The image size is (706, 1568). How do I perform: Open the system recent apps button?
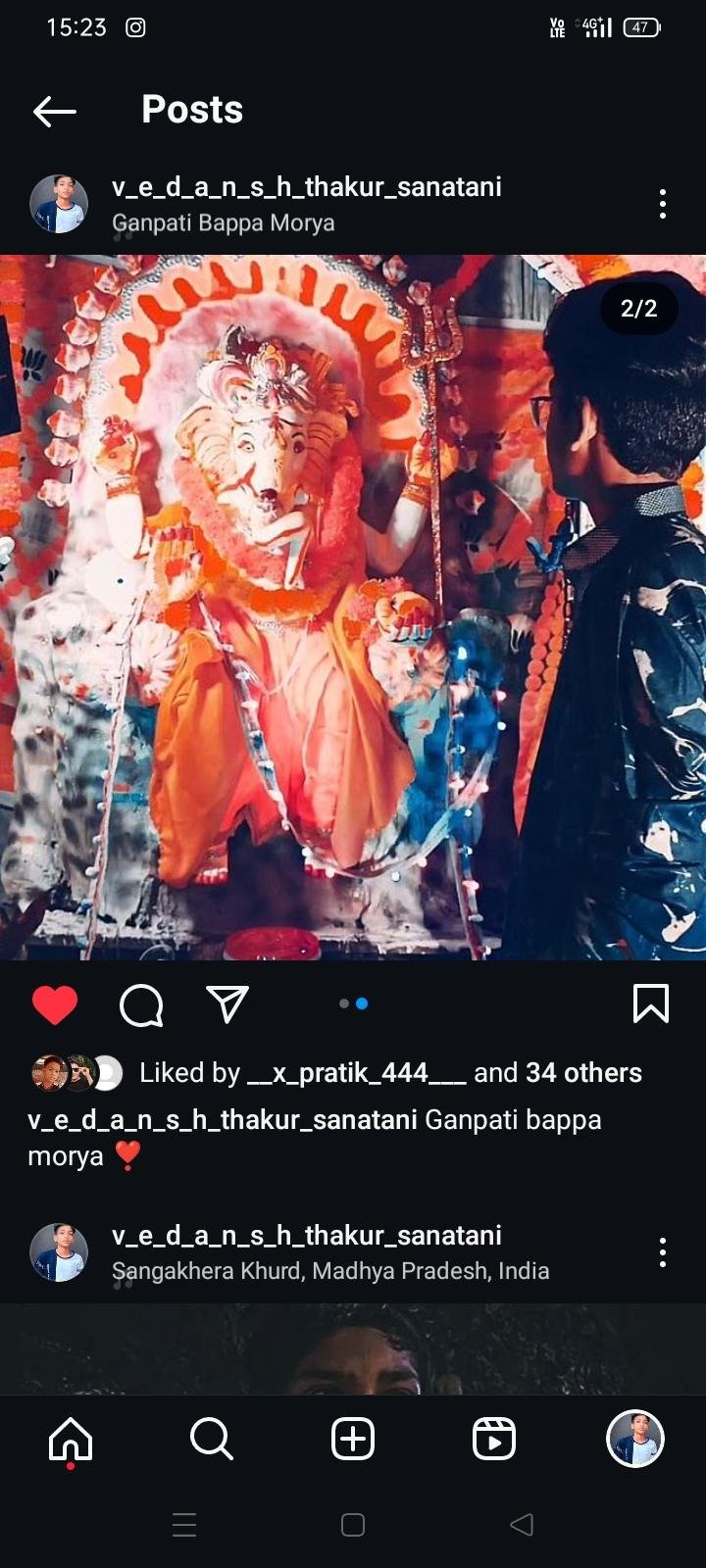(184, 1525)
